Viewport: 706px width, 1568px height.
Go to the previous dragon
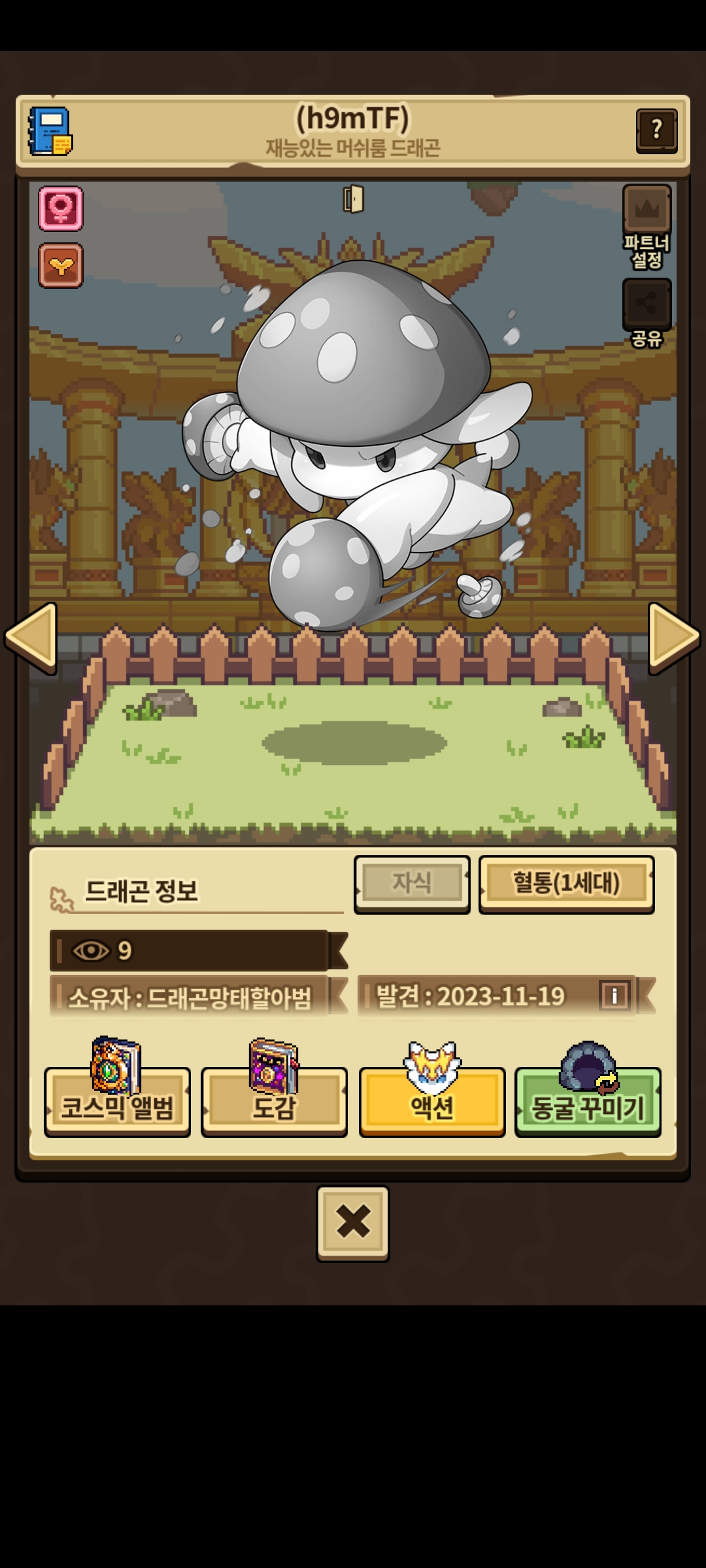coord(31,637)
